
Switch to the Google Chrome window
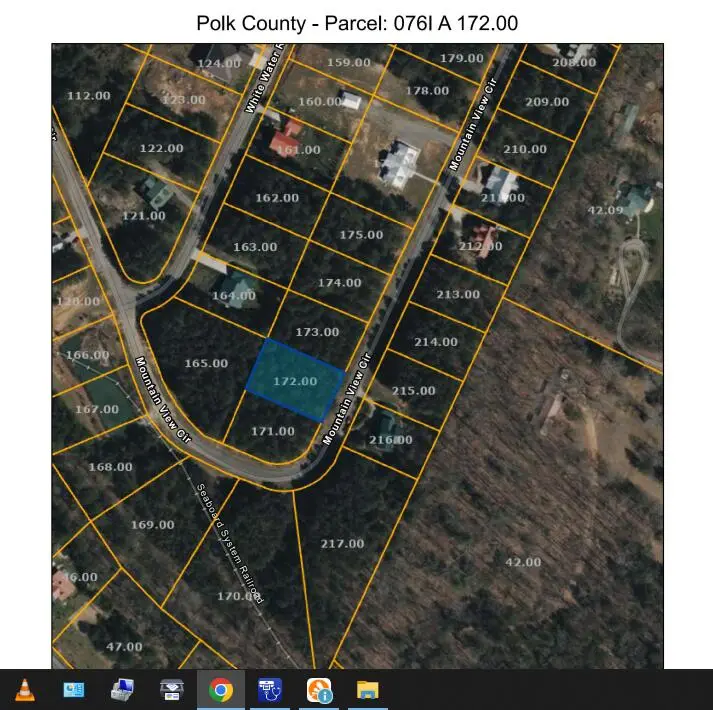tap(221, 690)
